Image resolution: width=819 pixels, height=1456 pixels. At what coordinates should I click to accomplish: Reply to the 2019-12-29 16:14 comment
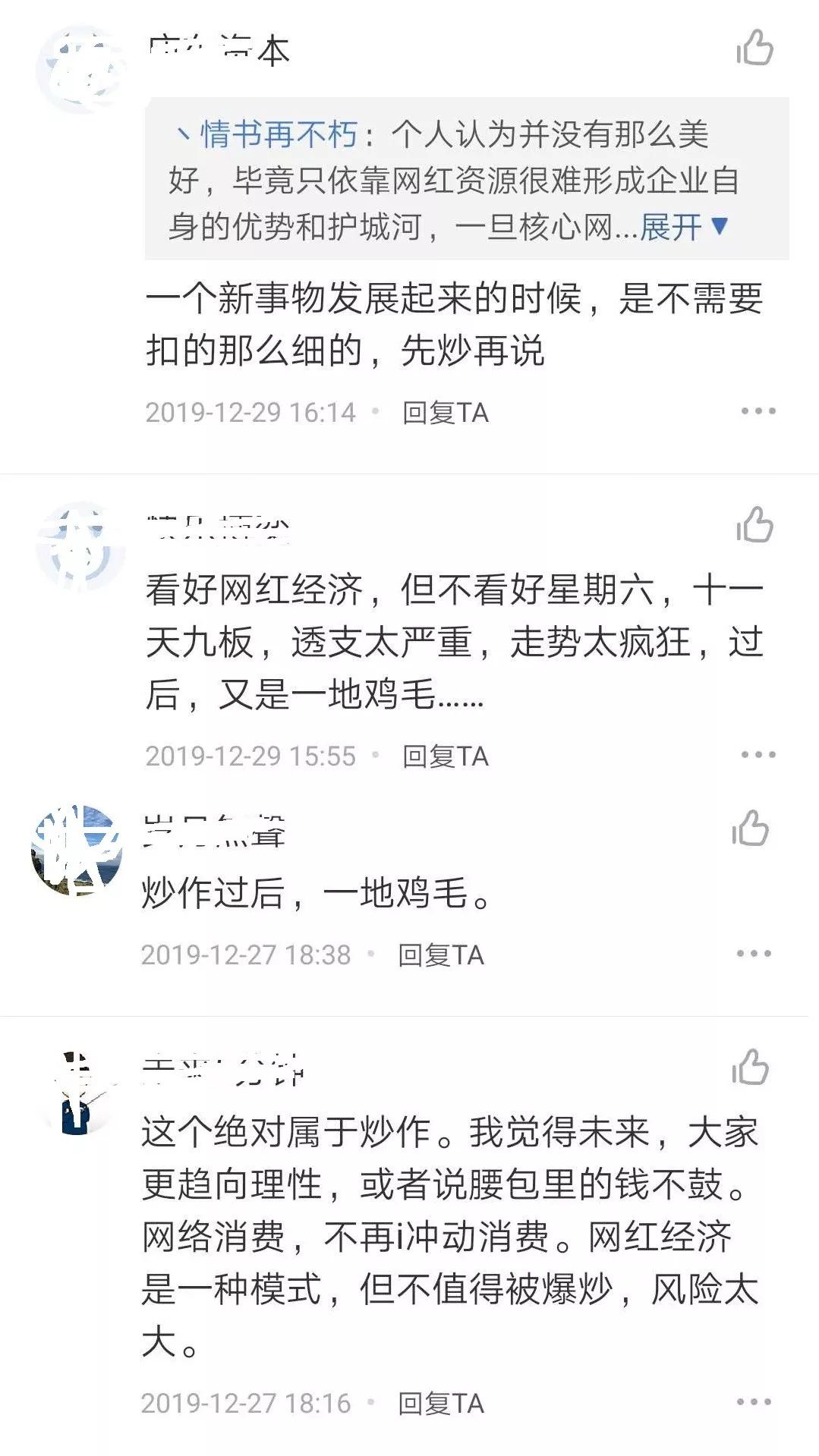coord(445,413)
